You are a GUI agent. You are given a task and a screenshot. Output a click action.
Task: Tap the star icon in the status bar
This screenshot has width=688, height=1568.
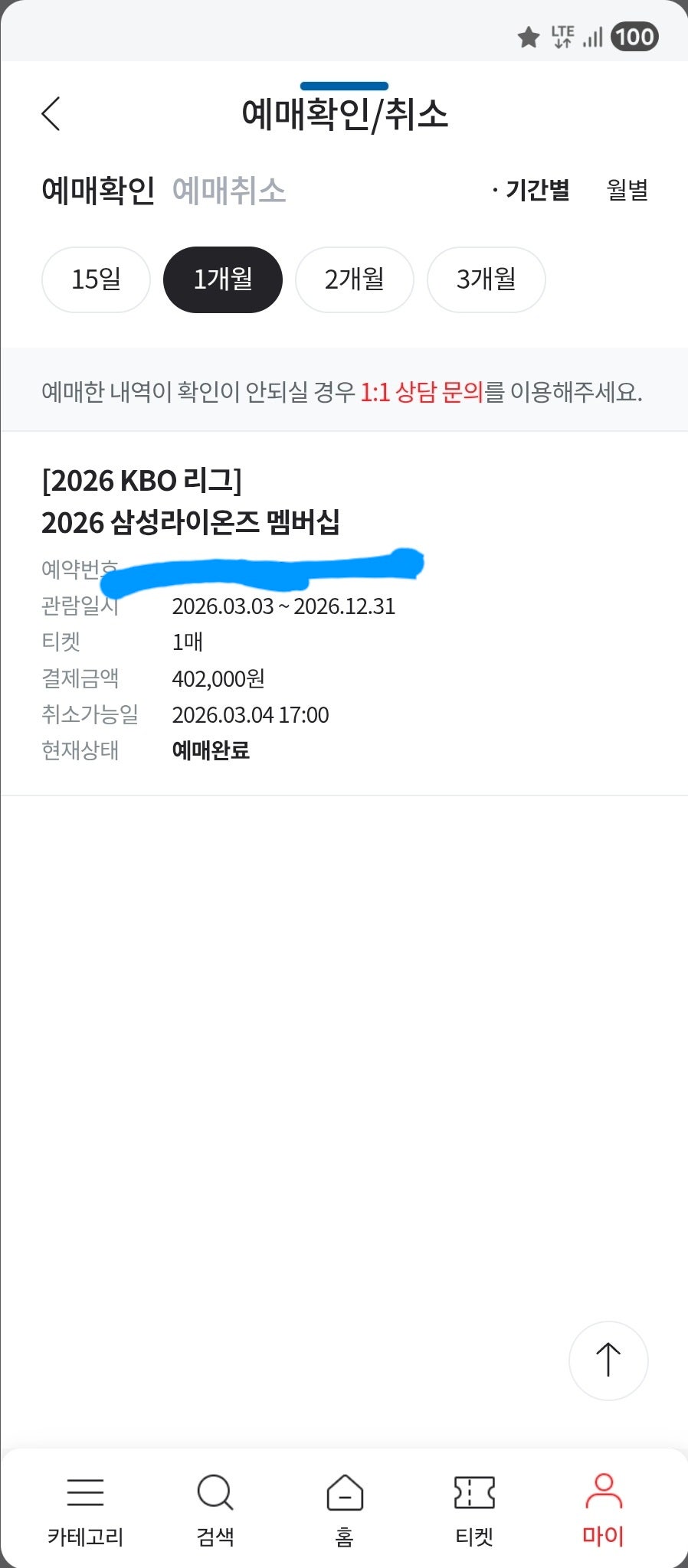click(x=529, y=36)
